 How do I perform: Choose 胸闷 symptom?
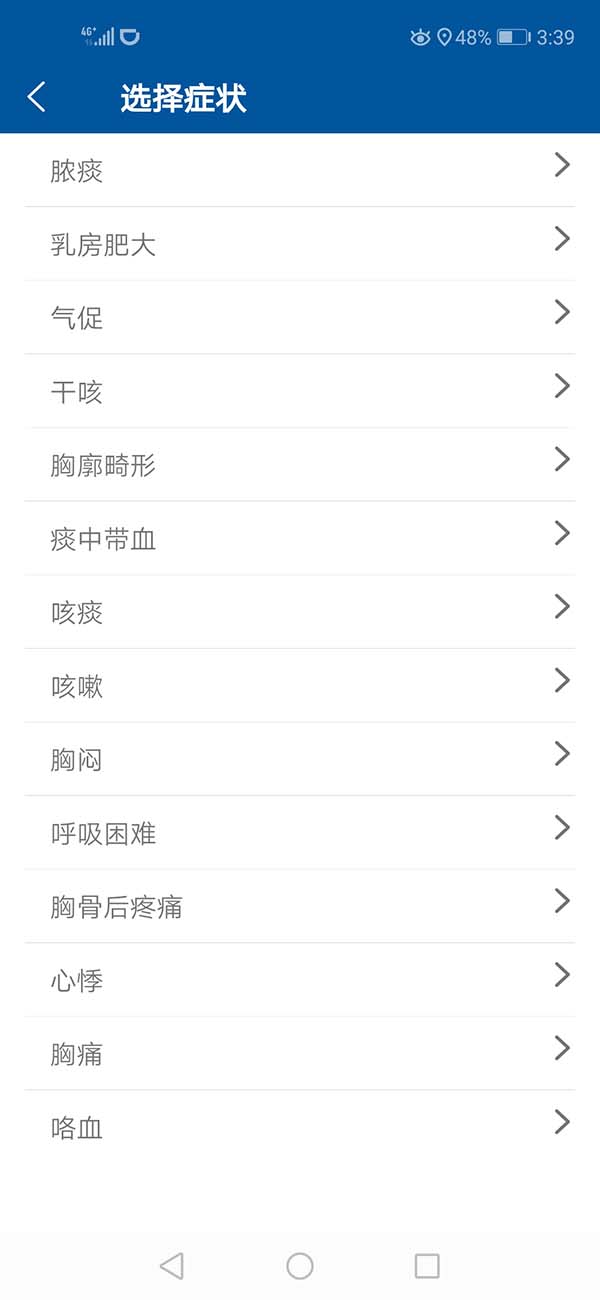point(300,759)
